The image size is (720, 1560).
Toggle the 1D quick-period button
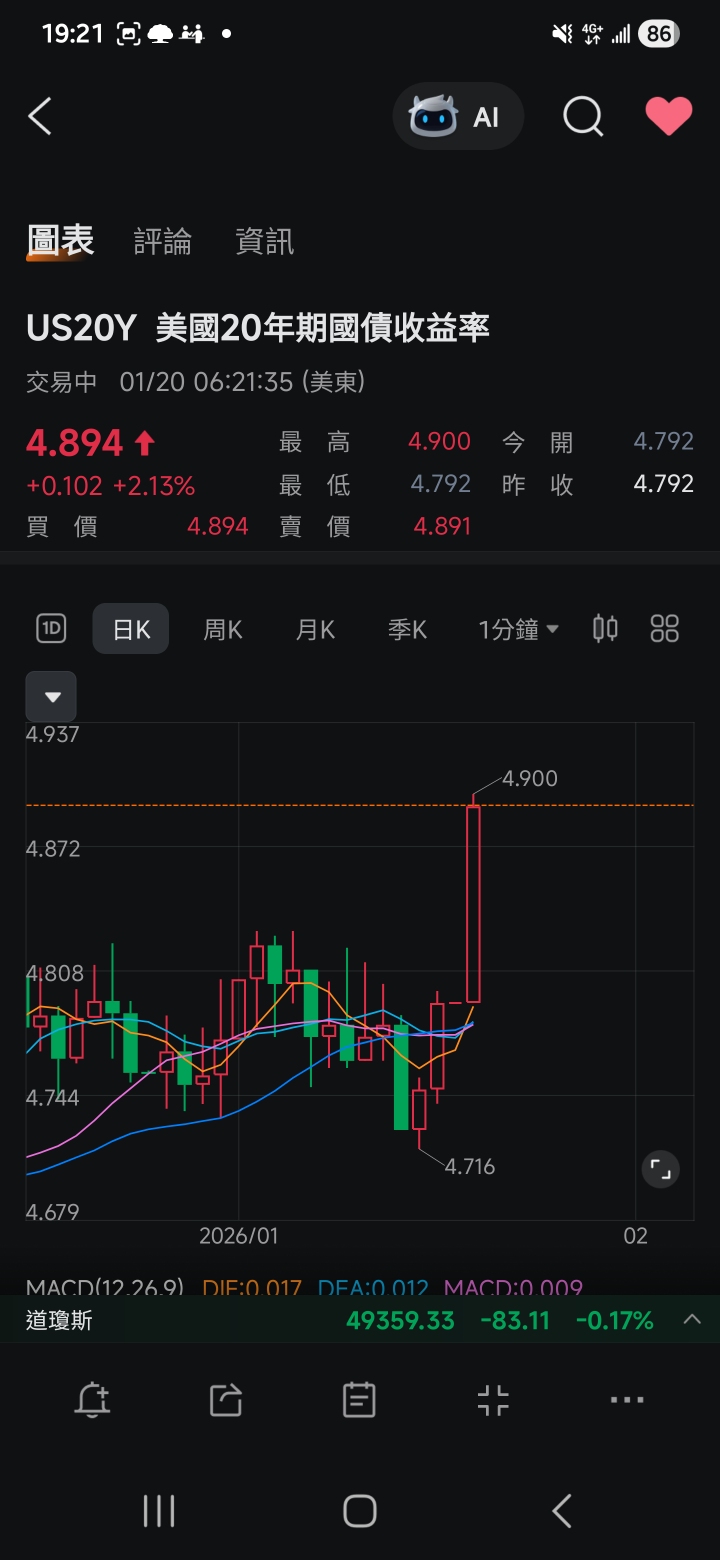(x=50, y=628)
